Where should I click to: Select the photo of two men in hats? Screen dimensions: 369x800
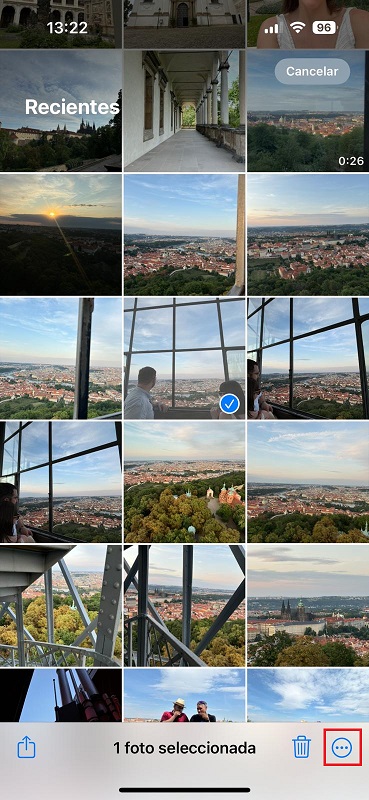(x=184, y=695)
